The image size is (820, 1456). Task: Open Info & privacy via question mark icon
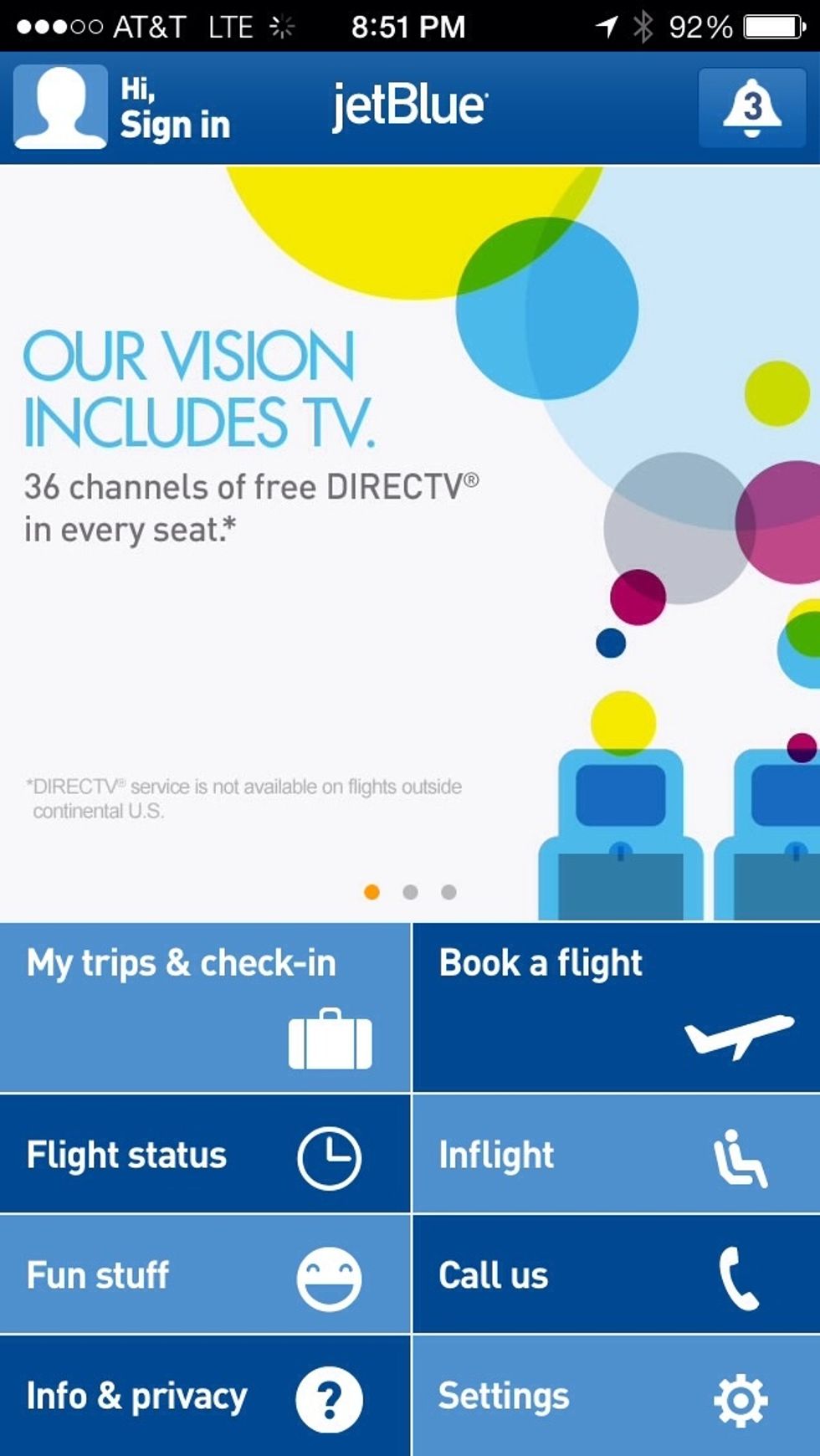[x=330, y=1396]
